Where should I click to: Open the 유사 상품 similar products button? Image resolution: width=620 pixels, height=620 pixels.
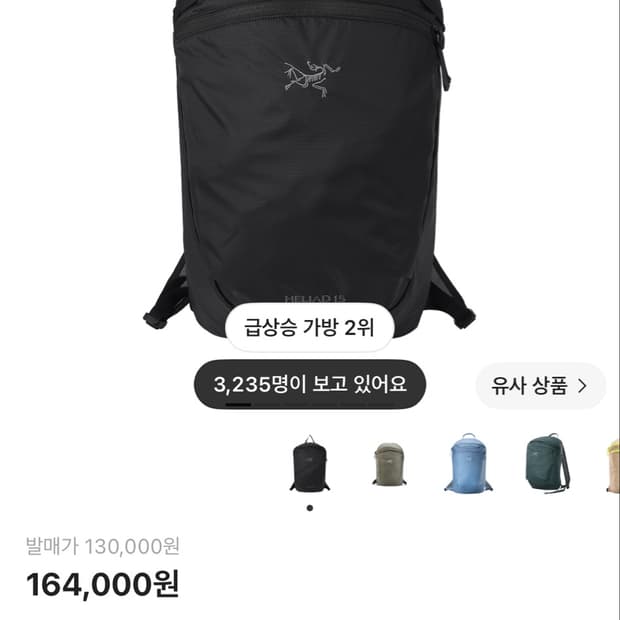tap(540, 386)
